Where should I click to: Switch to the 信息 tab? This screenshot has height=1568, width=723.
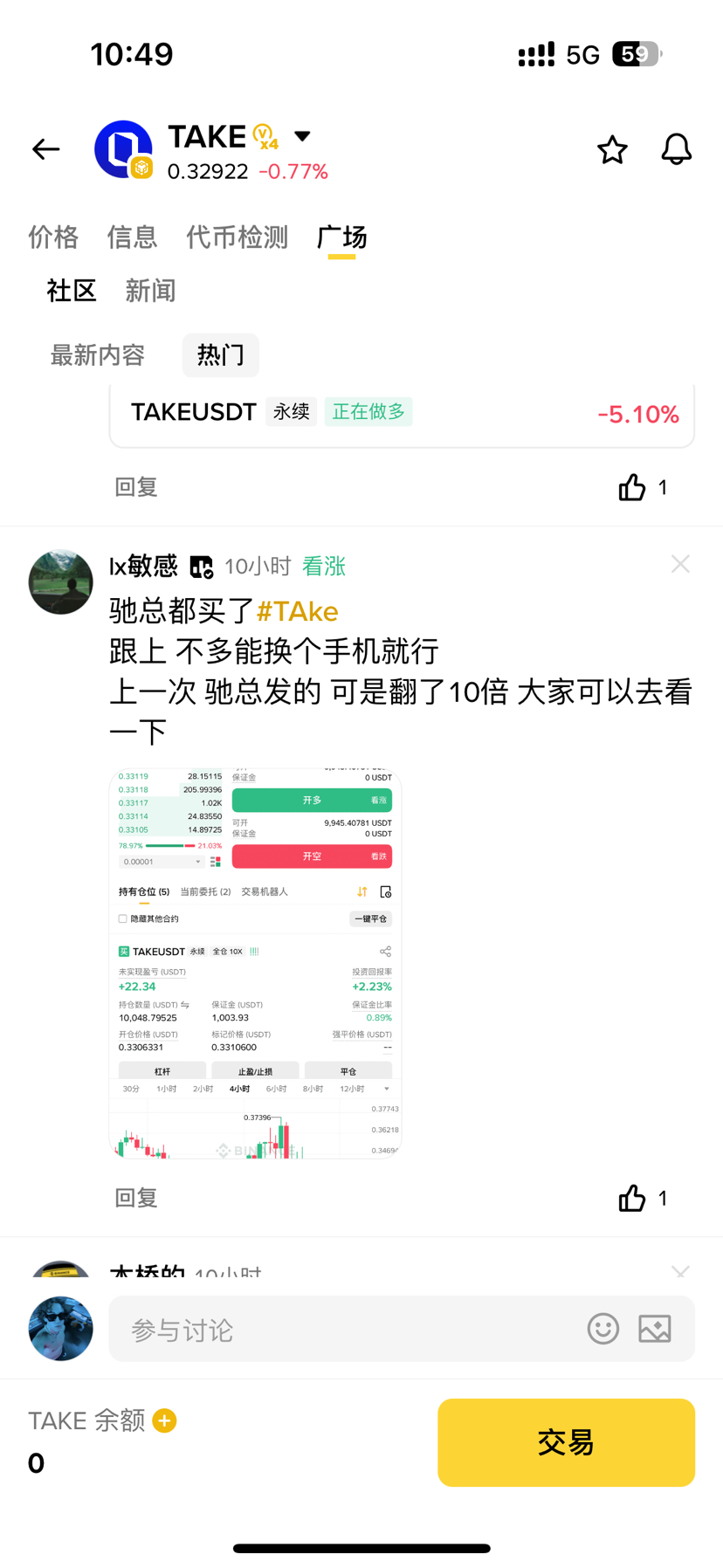pos(132,237)
